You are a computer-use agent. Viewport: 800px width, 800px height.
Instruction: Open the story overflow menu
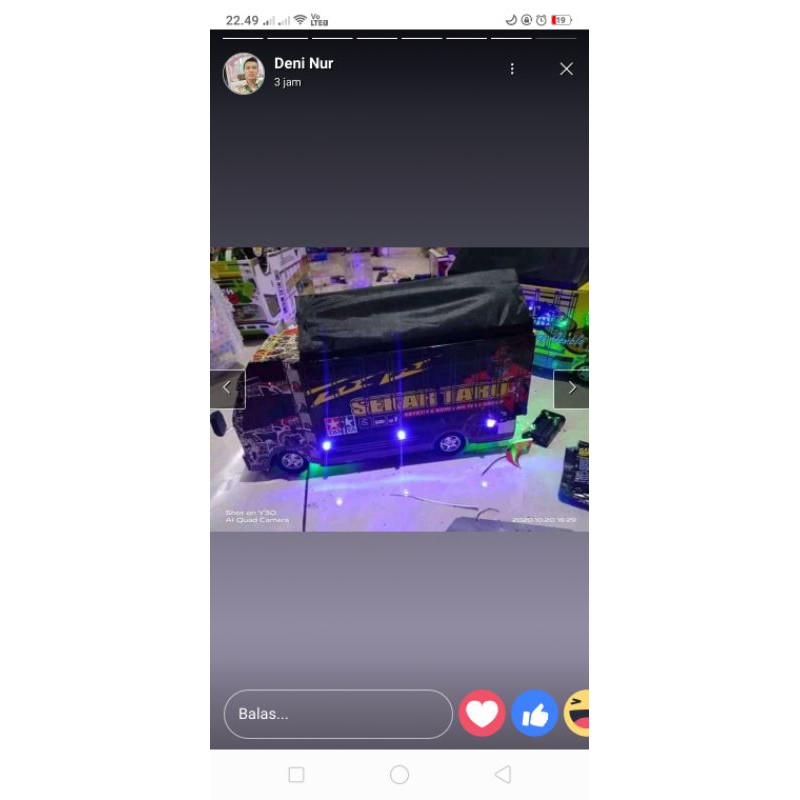coord(512,69)
